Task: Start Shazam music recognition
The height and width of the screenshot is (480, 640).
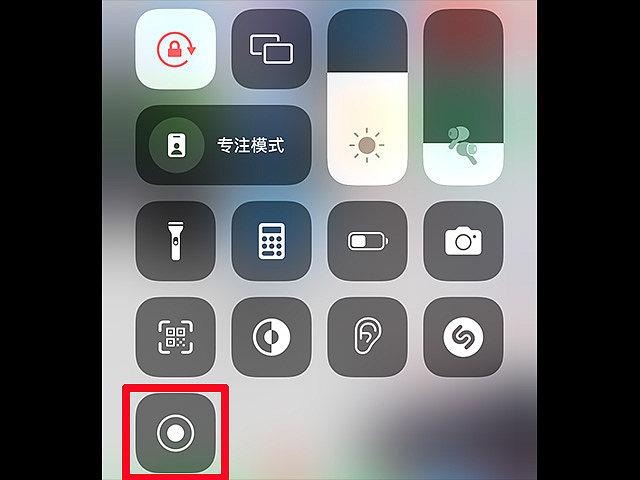Action: pyautogui.click(x=463, y=337)
